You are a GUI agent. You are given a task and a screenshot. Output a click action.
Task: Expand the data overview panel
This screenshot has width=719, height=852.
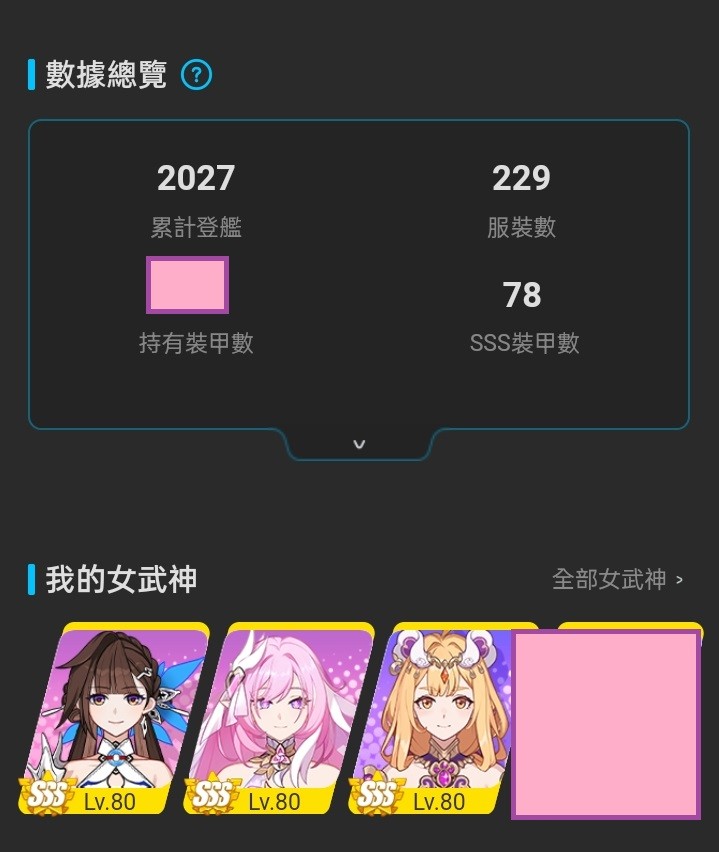(x=360, y=444)
